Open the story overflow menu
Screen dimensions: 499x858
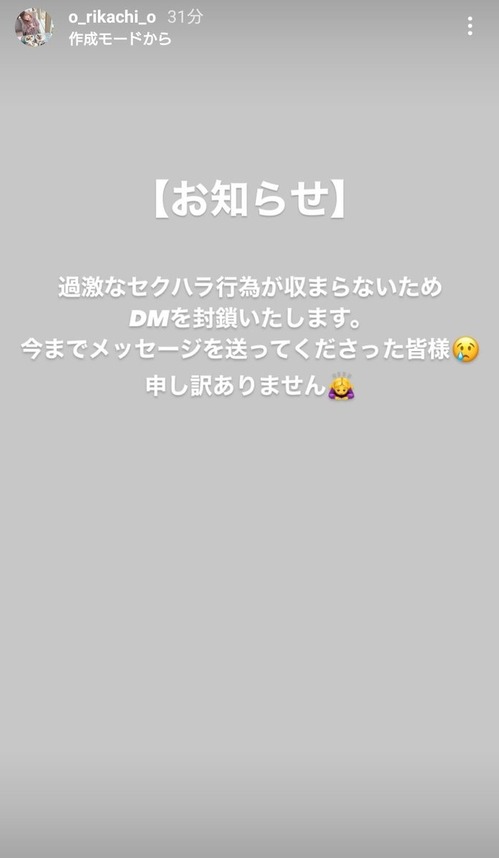coord(469,26)
